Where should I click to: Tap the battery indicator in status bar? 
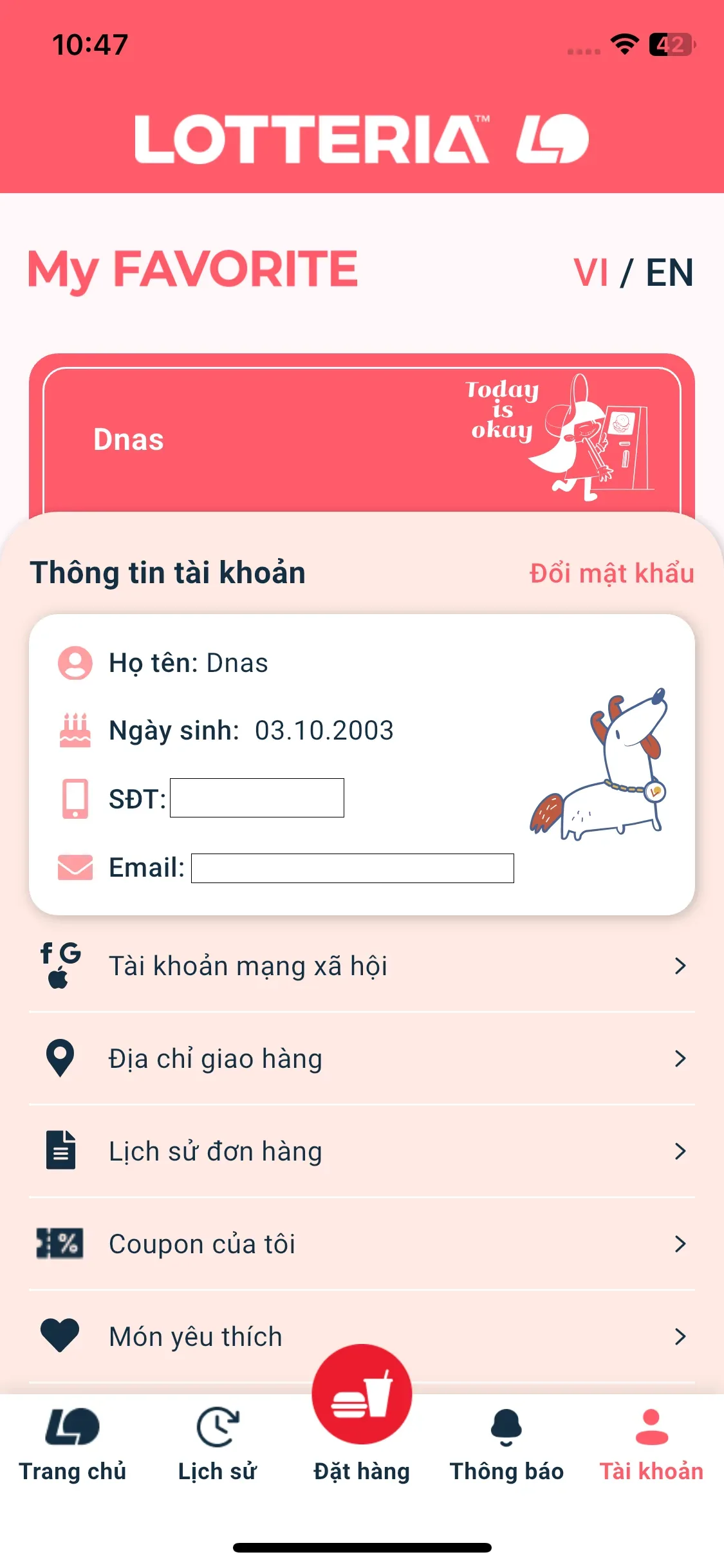pos(673,44)
